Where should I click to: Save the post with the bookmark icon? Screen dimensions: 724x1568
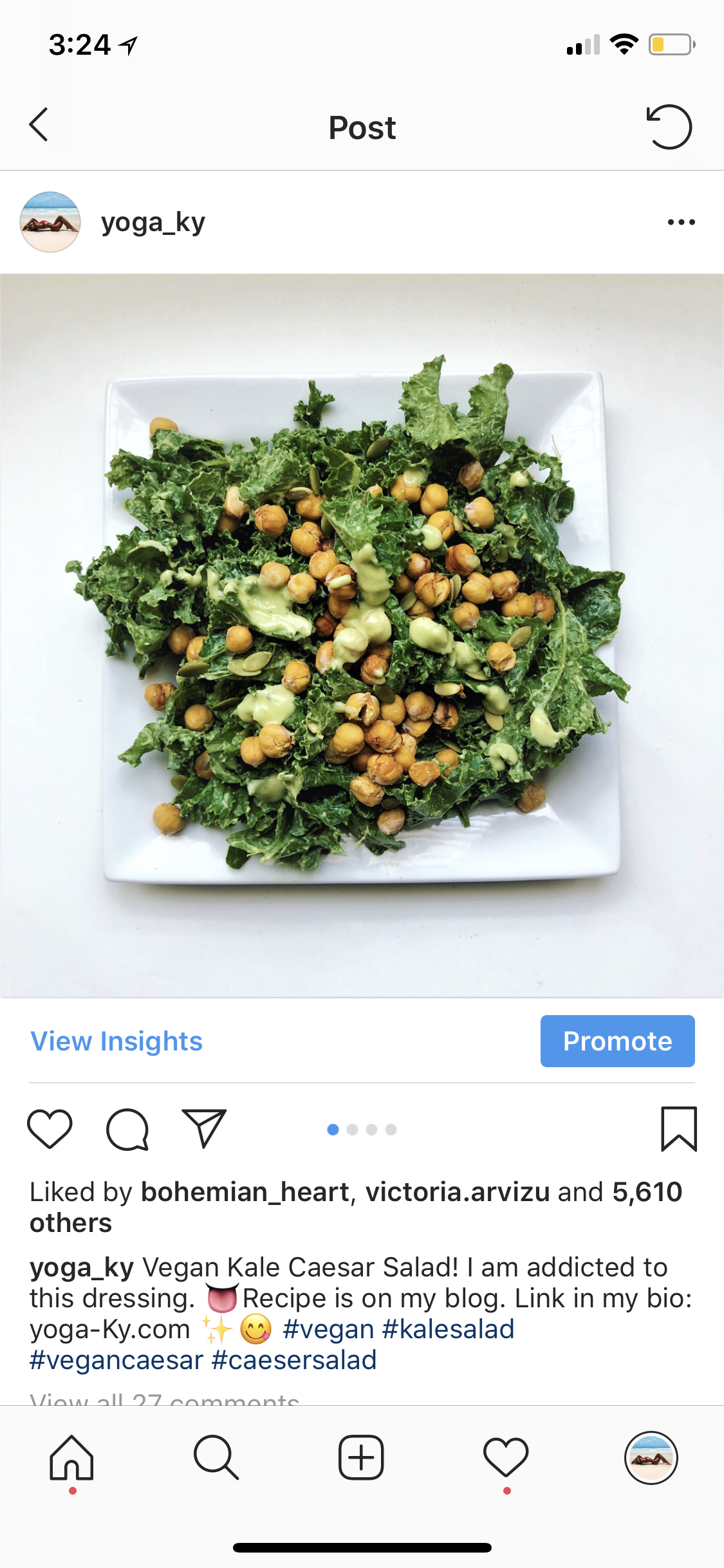pos(679,1129)
